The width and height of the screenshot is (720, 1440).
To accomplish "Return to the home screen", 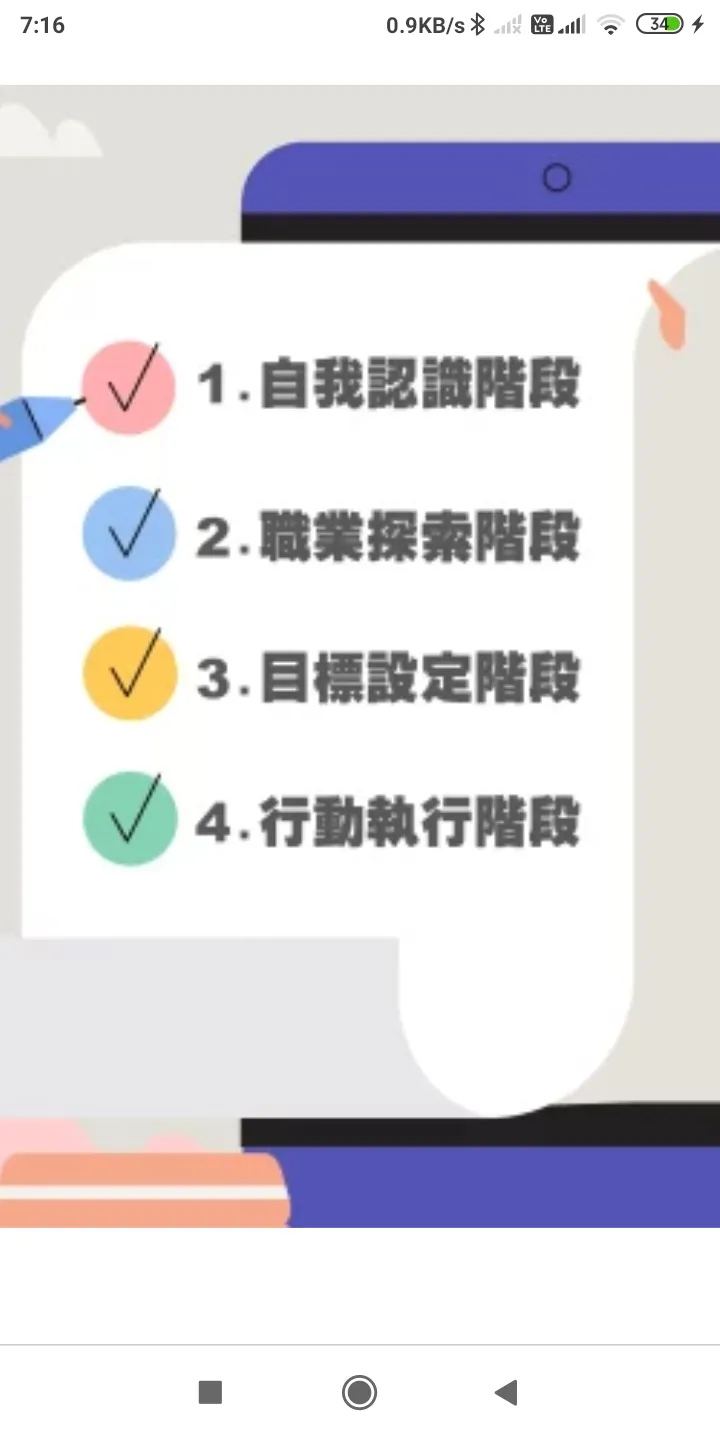I will point(359,1392).
